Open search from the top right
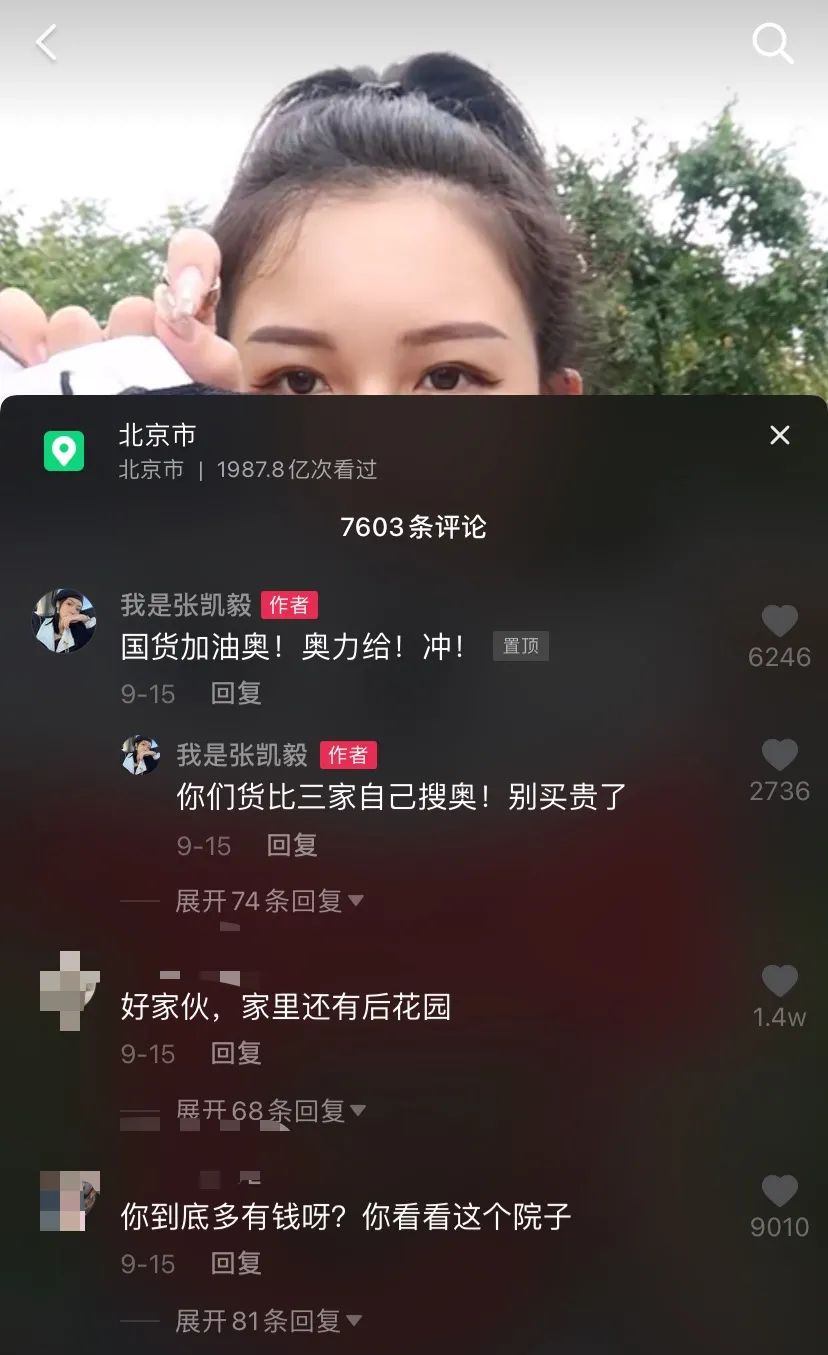This screenshot has height=1355, width=828. (771, 42)
